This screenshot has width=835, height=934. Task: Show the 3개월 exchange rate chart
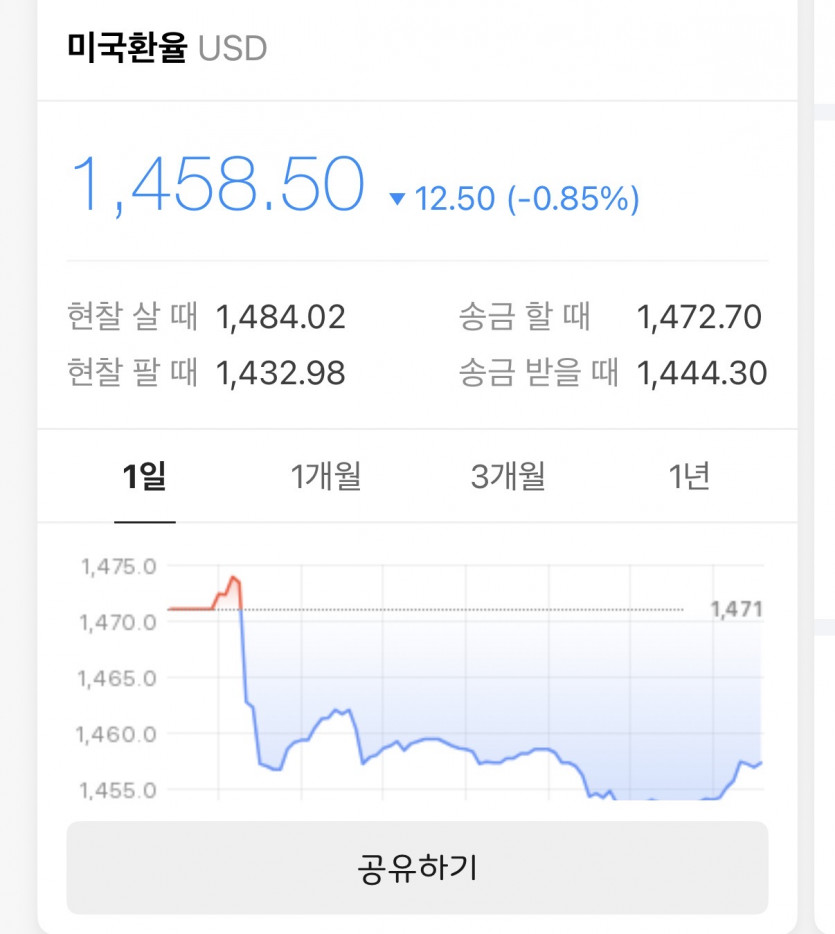click(508, 477)
